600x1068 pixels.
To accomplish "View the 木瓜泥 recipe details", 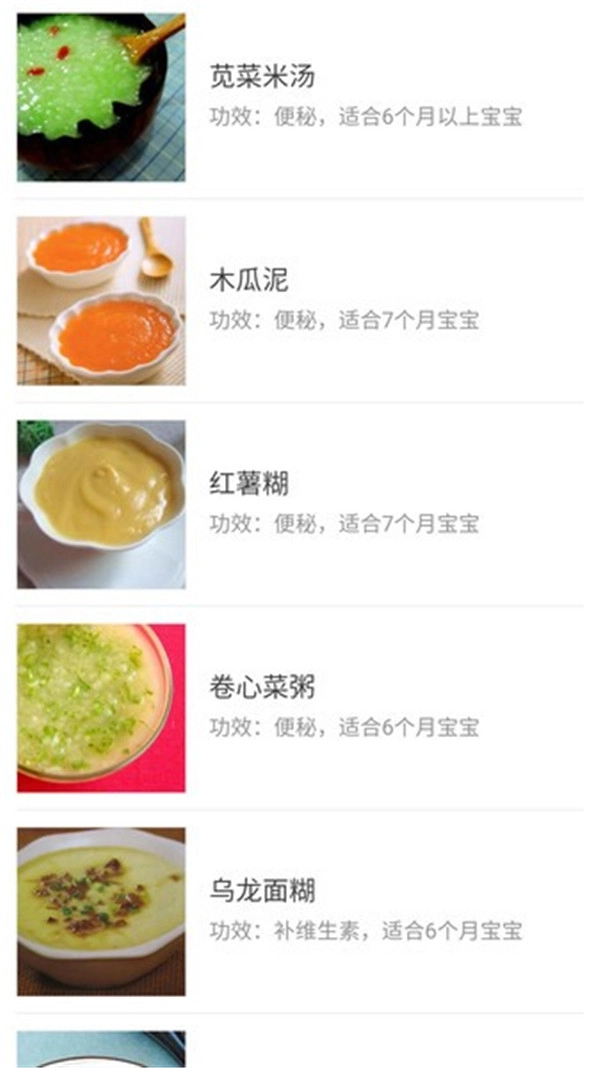I will (248, 281).
